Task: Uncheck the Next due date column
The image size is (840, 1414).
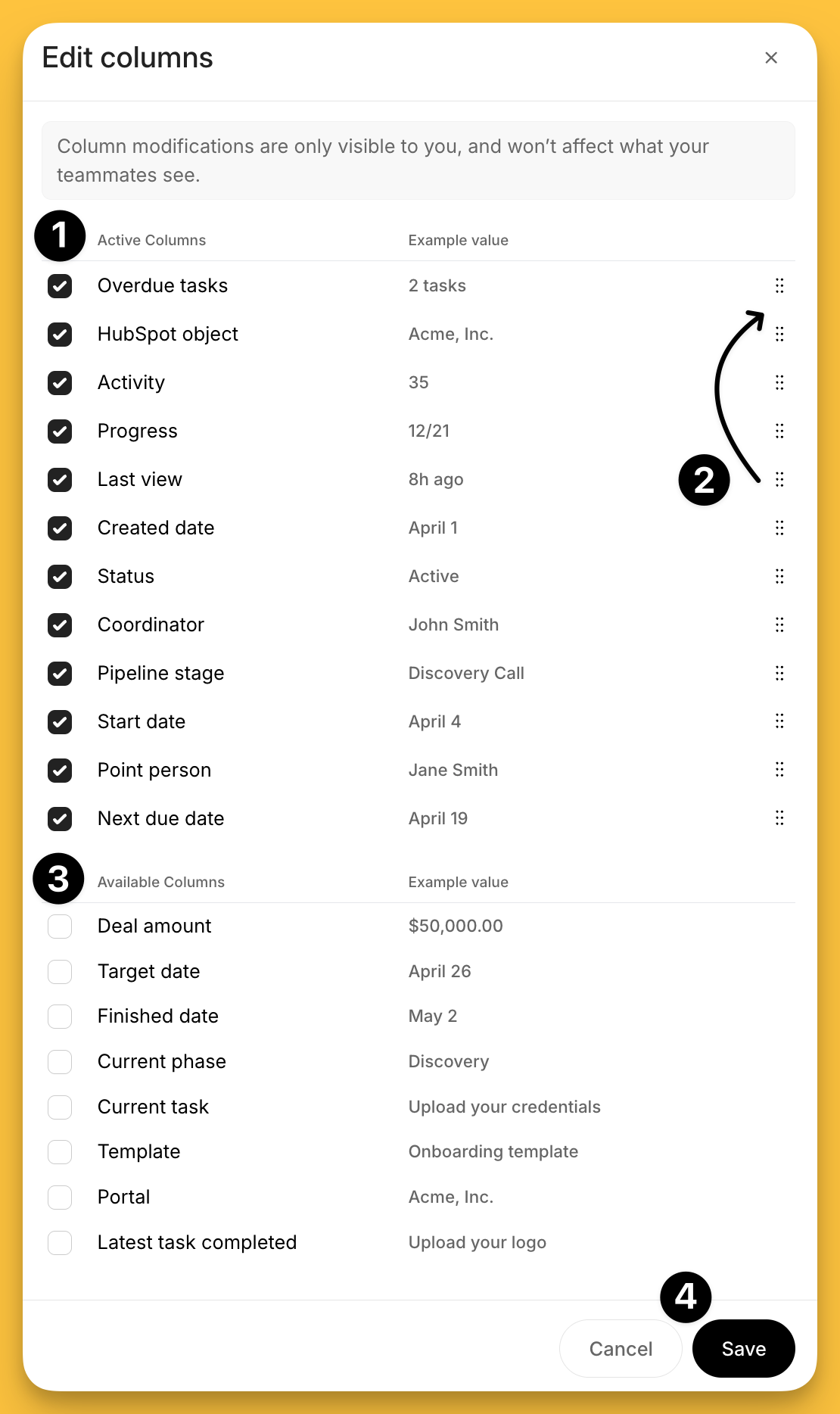Action: pyautogui.click(x=60, y=819)
